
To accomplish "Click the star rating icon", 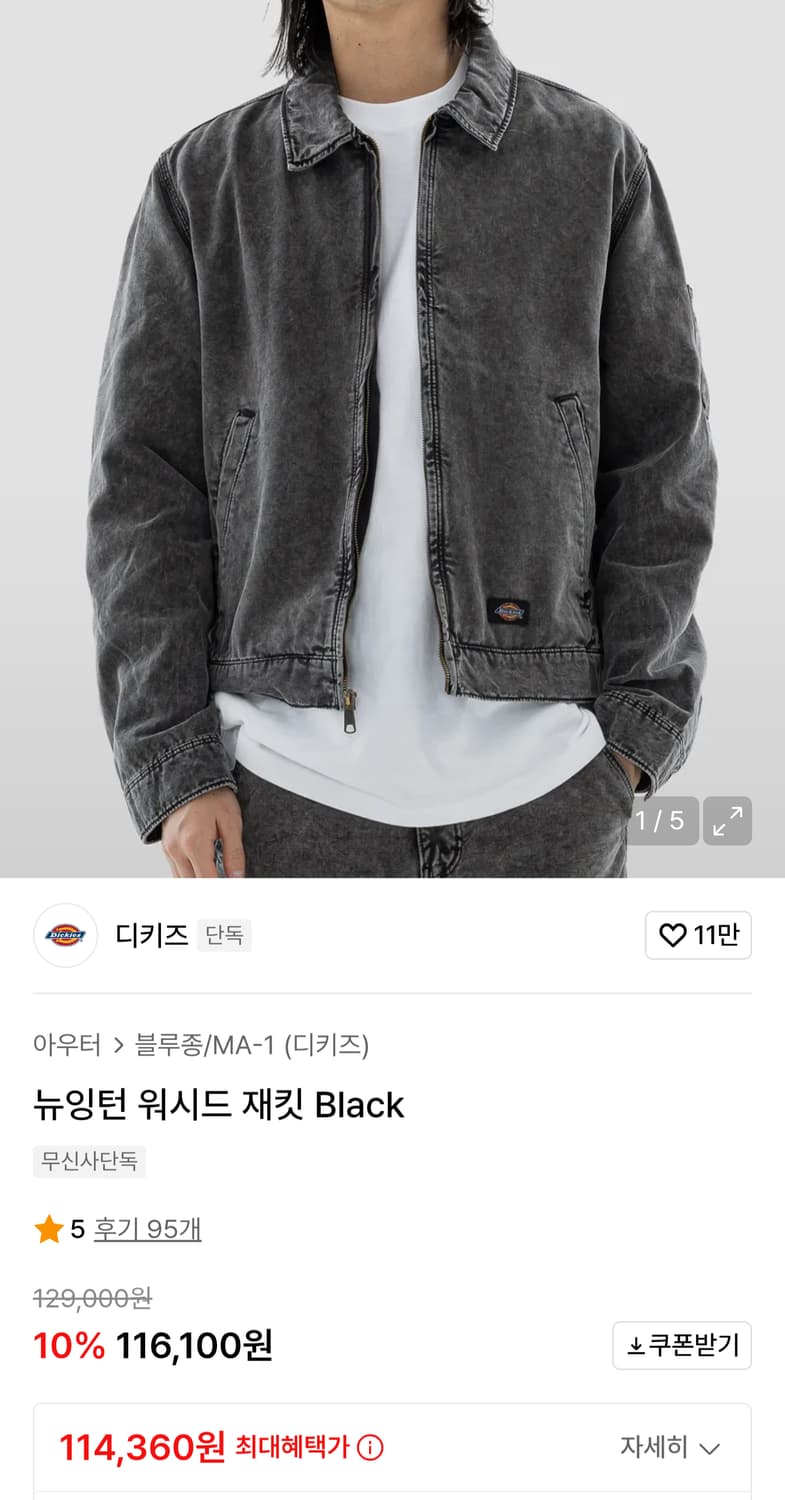I will 46,1229.
